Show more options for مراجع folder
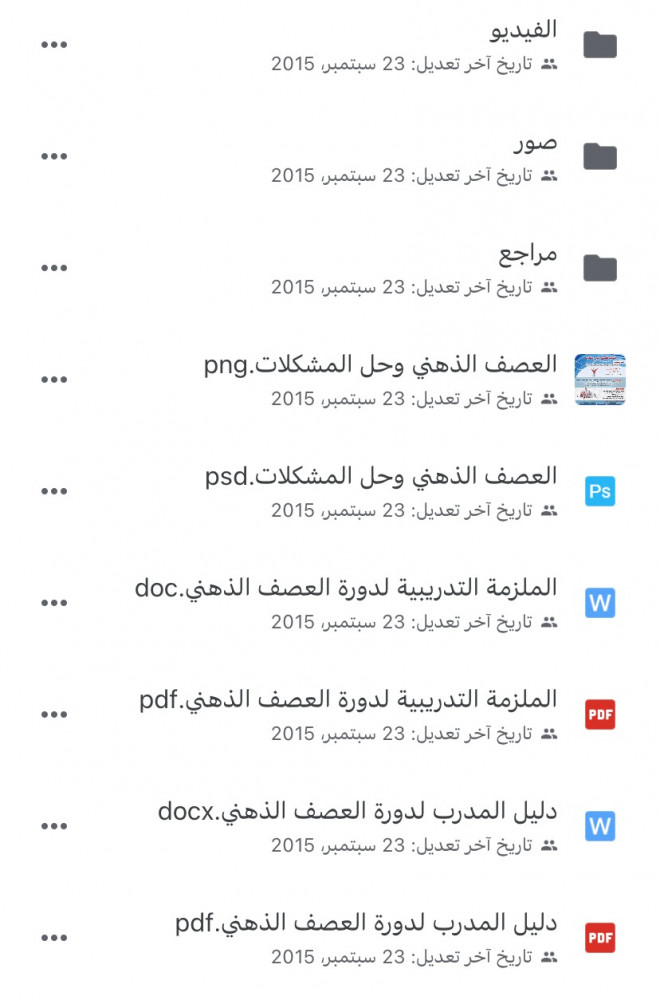 click(54, 269)
